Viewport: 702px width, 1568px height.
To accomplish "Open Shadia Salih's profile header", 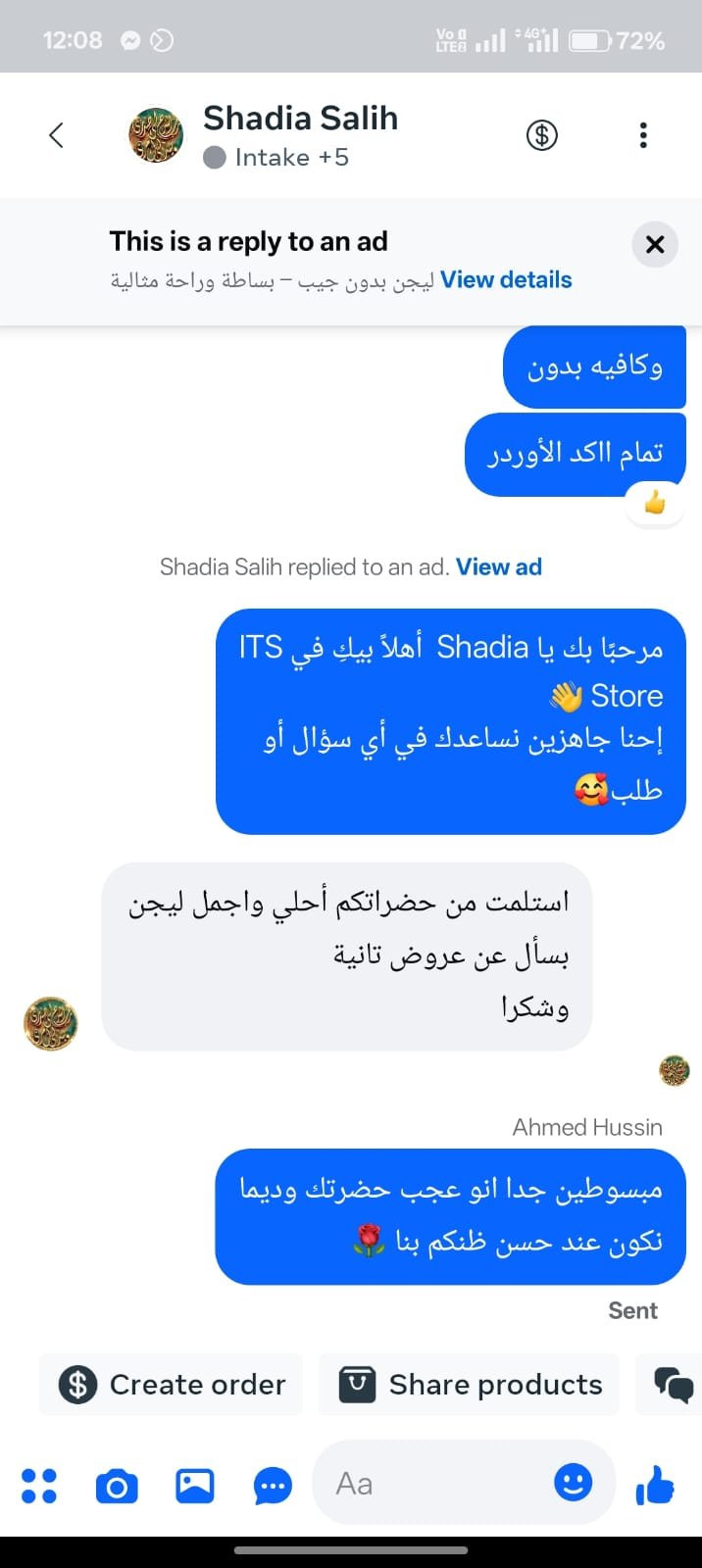I will tap(300, 135).
